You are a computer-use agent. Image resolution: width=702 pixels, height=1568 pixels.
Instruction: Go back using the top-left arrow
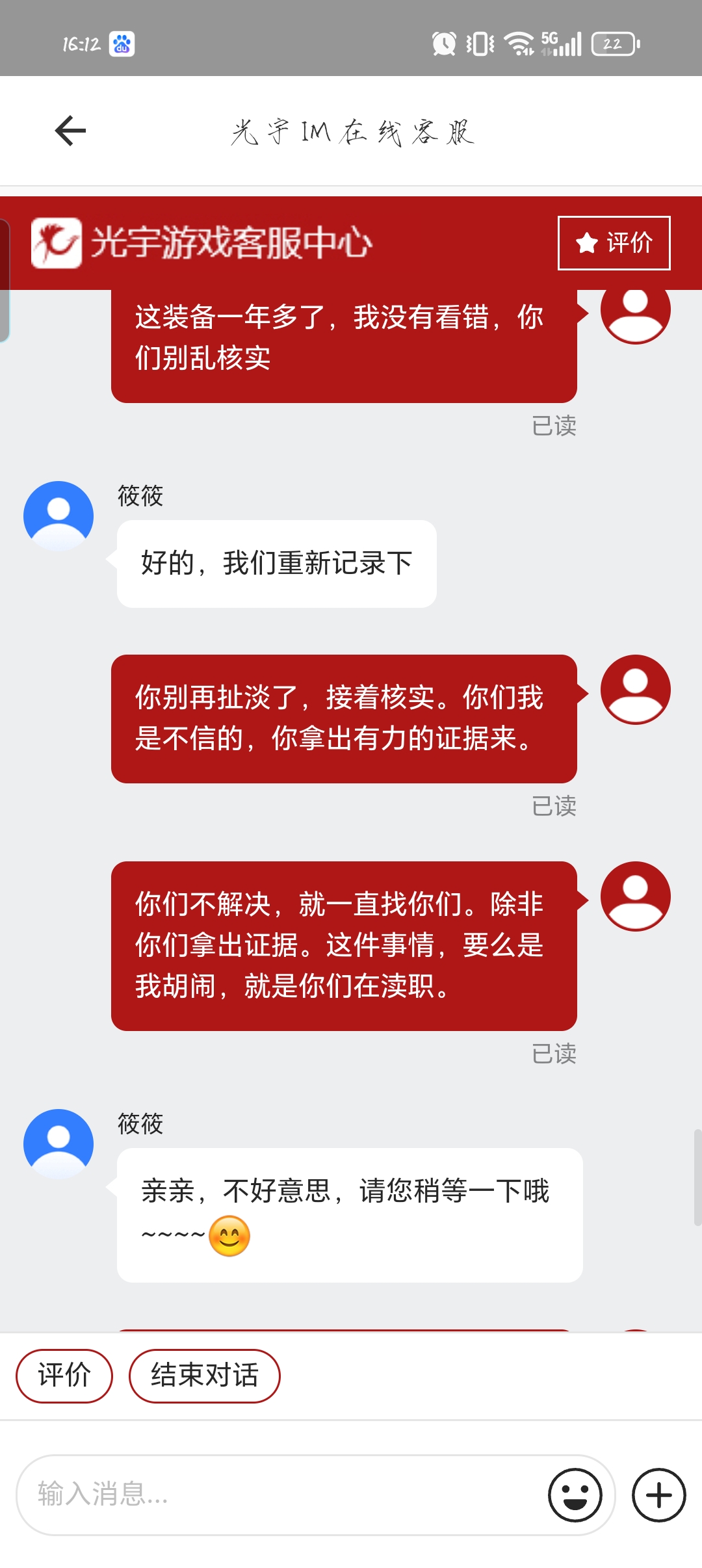click(70, 131)
